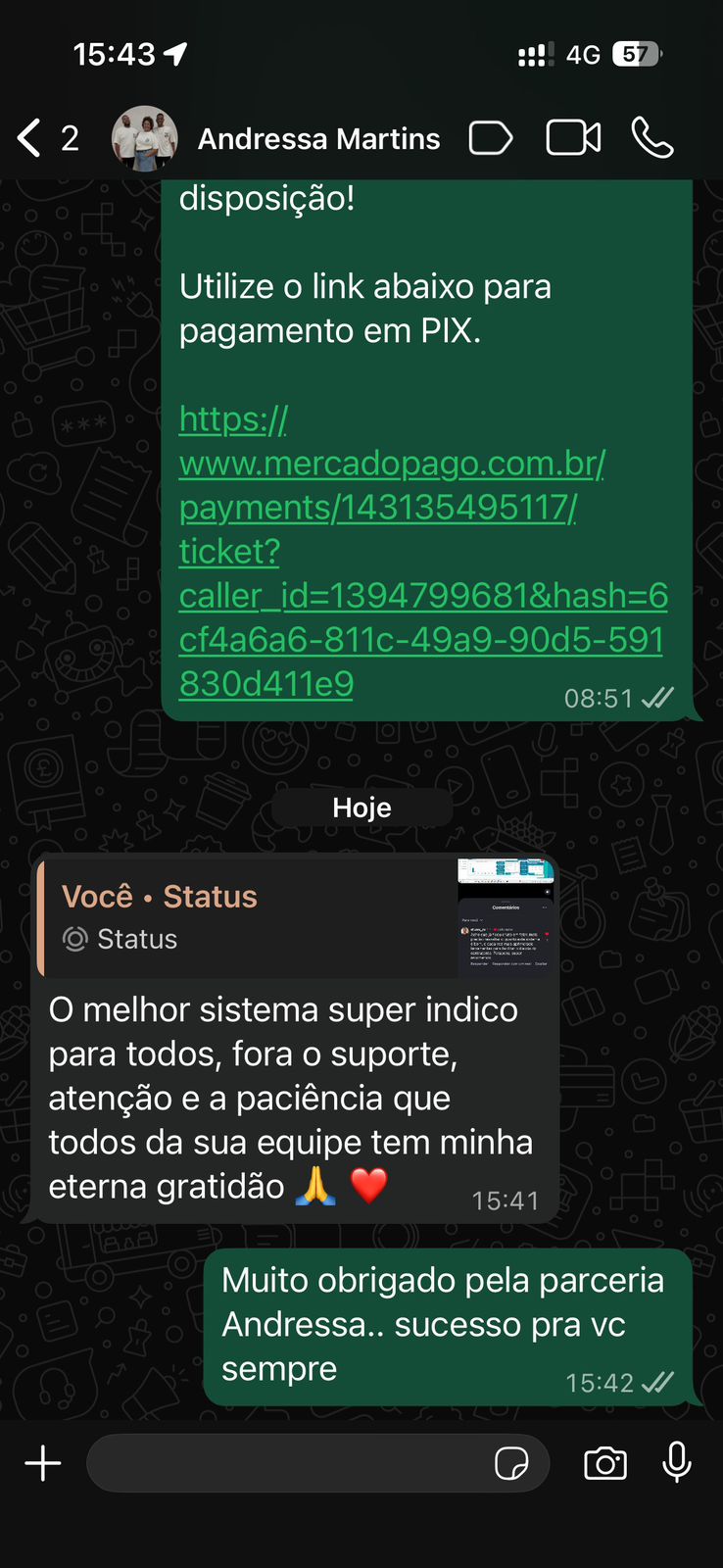The width and height of the screenshot is (723, 1568).
Task: Tap the quoted 'Você • Status' reply header
Action: 159,895
